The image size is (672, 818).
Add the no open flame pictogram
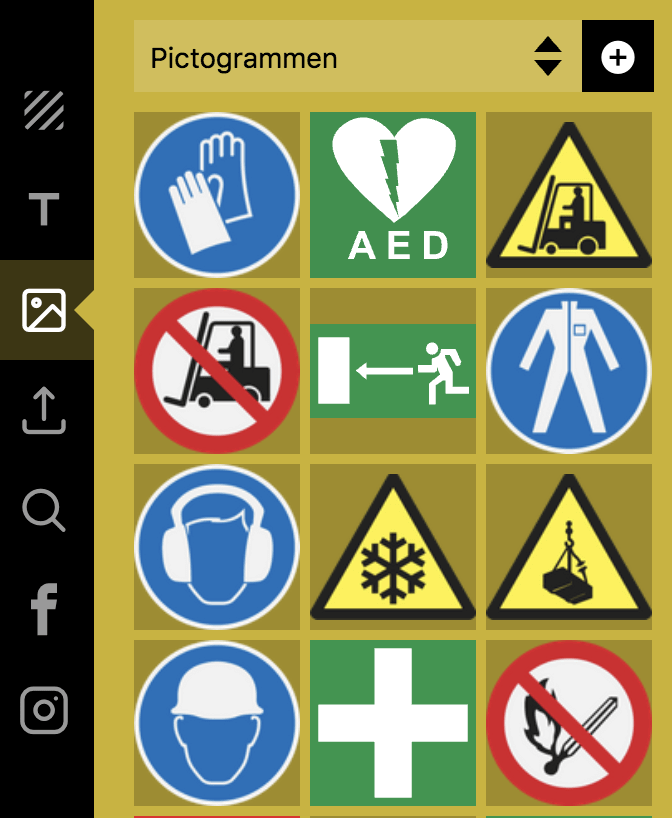568,723
